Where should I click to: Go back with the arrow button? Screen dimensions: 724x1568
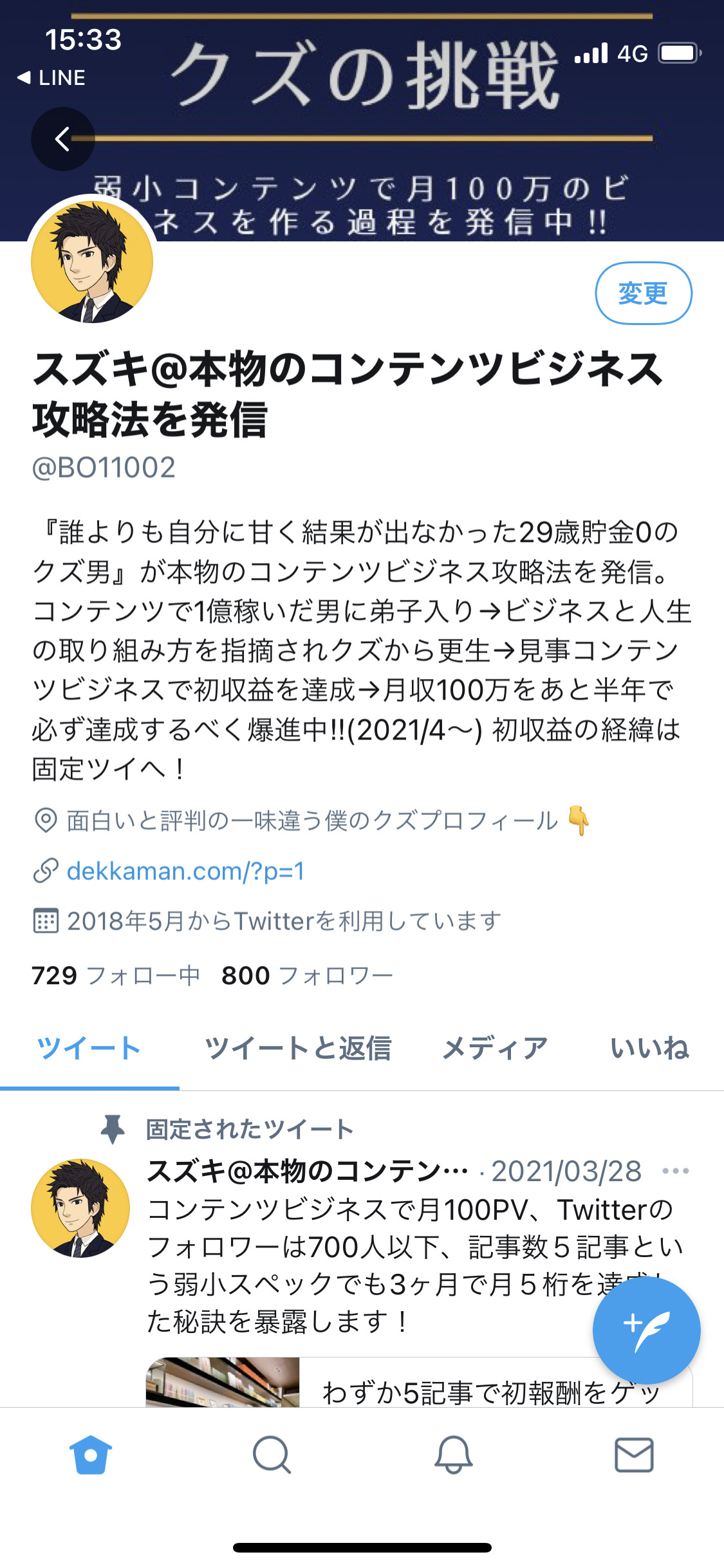click(62, 139)
